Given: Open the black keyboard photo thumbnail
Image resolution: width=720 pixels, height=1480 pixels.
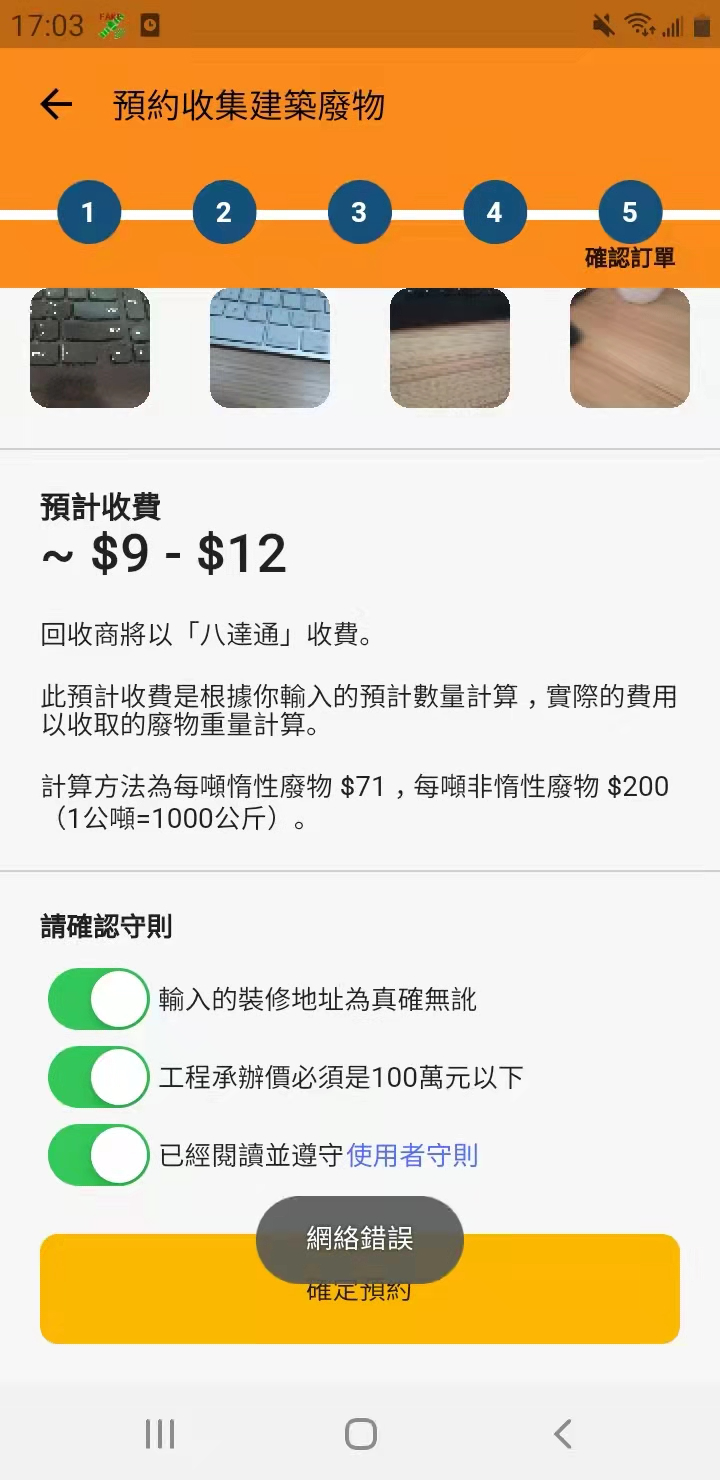Looking at the screenshot, I should [90, 348].
